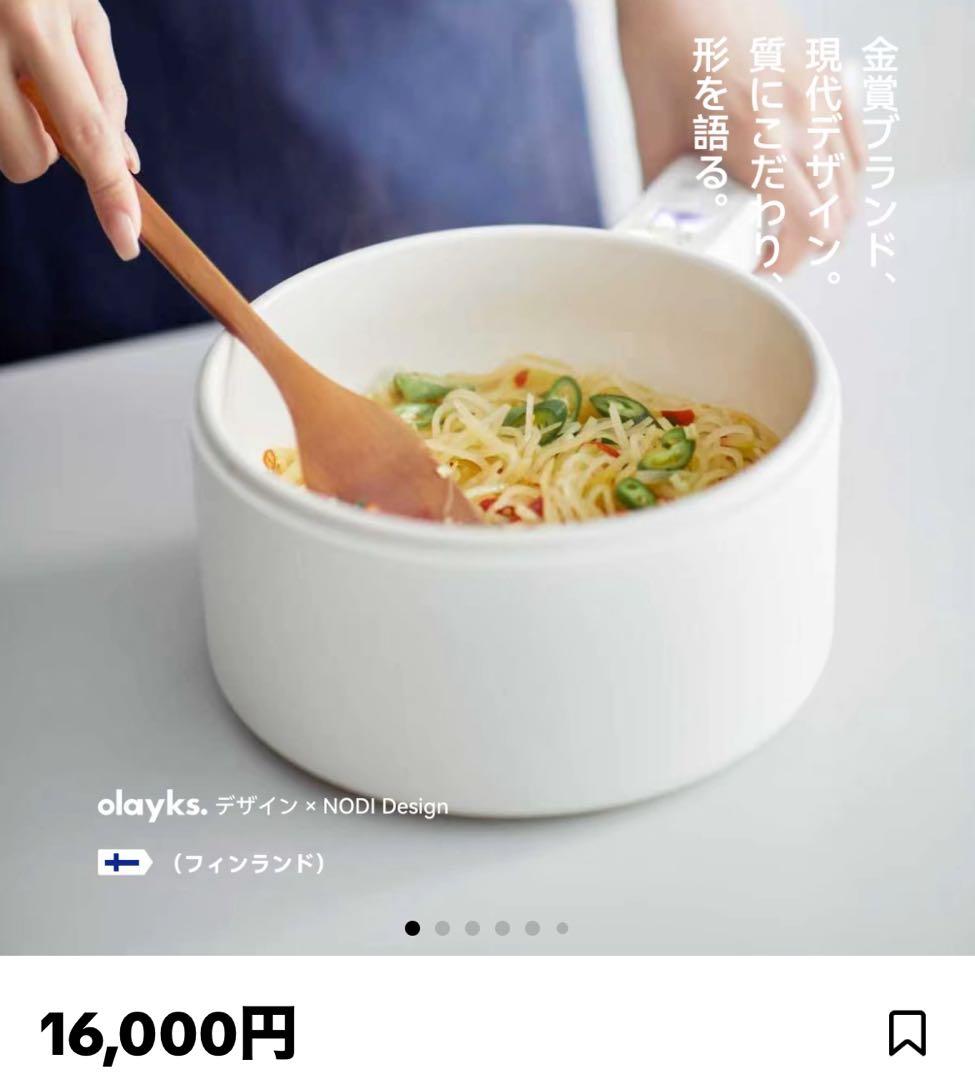Image resolution: width=975 pixels, height=1080 pixels.
Task: Bookmark this 16,000円 item
Action: click(x=907, y=1033)
